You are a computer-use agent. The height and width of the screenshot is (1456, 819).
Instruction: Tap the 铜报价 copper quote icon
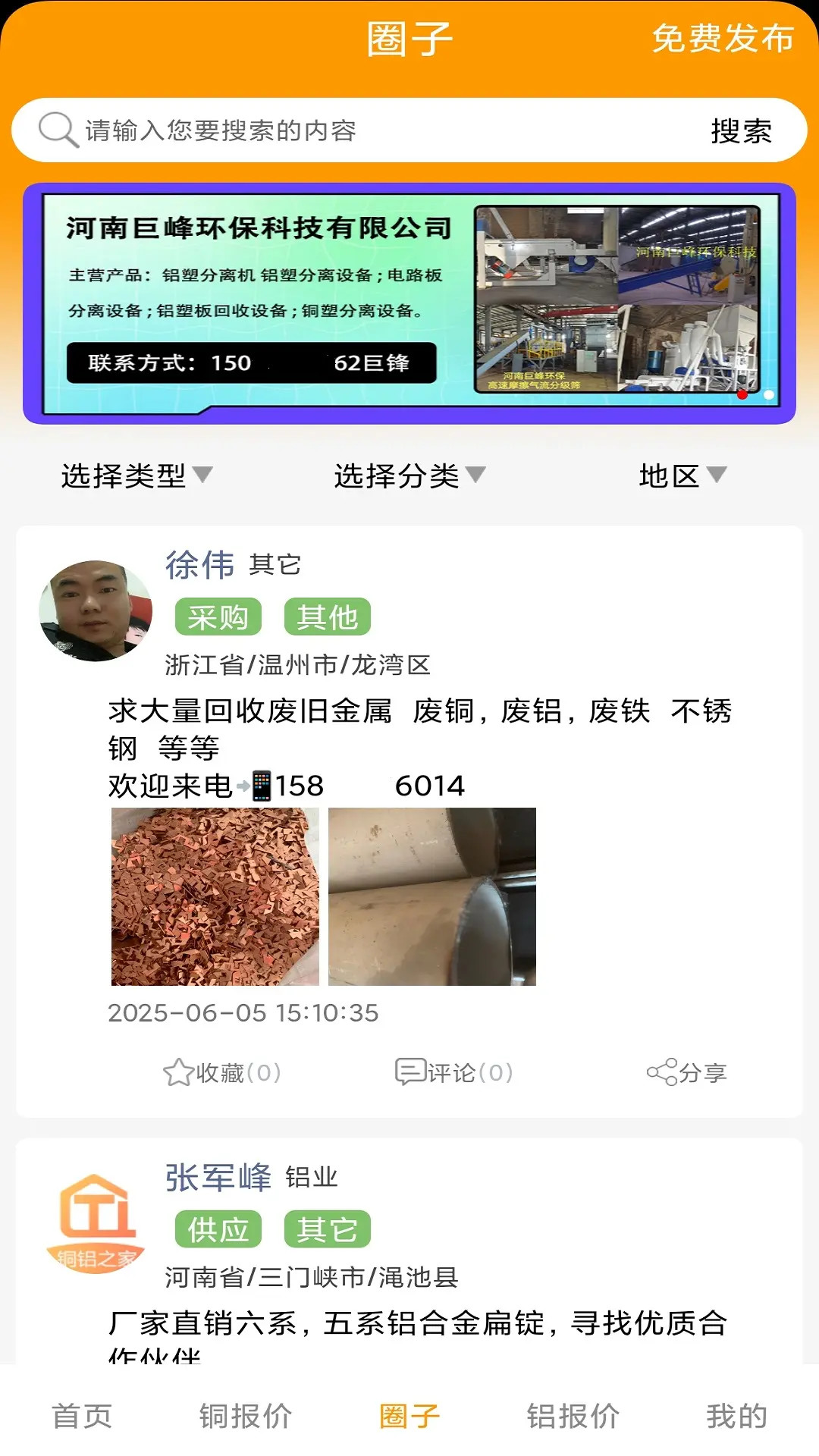click(x=244, y=1413)
